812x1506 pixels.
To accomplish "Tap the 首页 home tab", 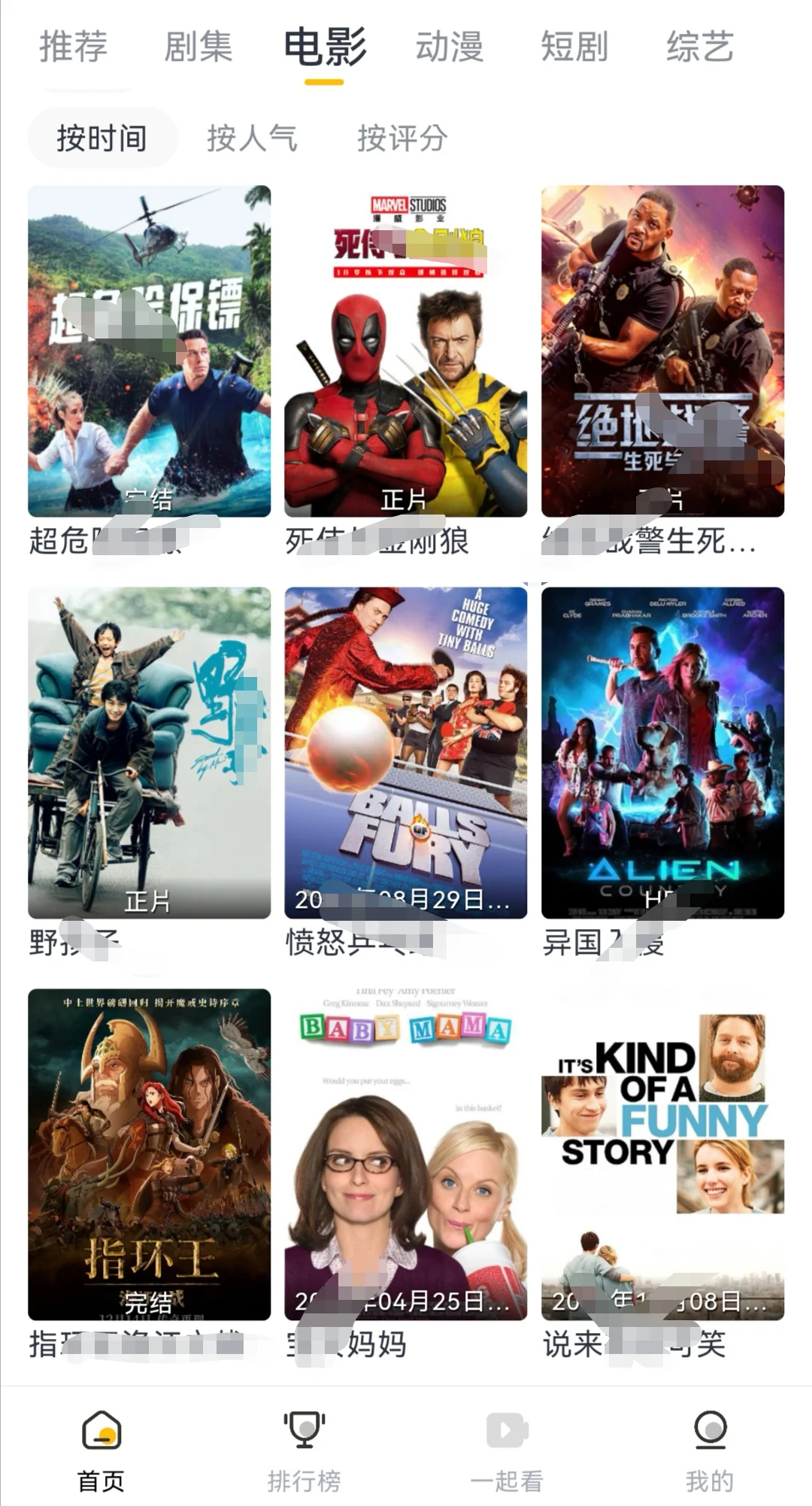I will pyautogui.click(x=101, y=1449).
